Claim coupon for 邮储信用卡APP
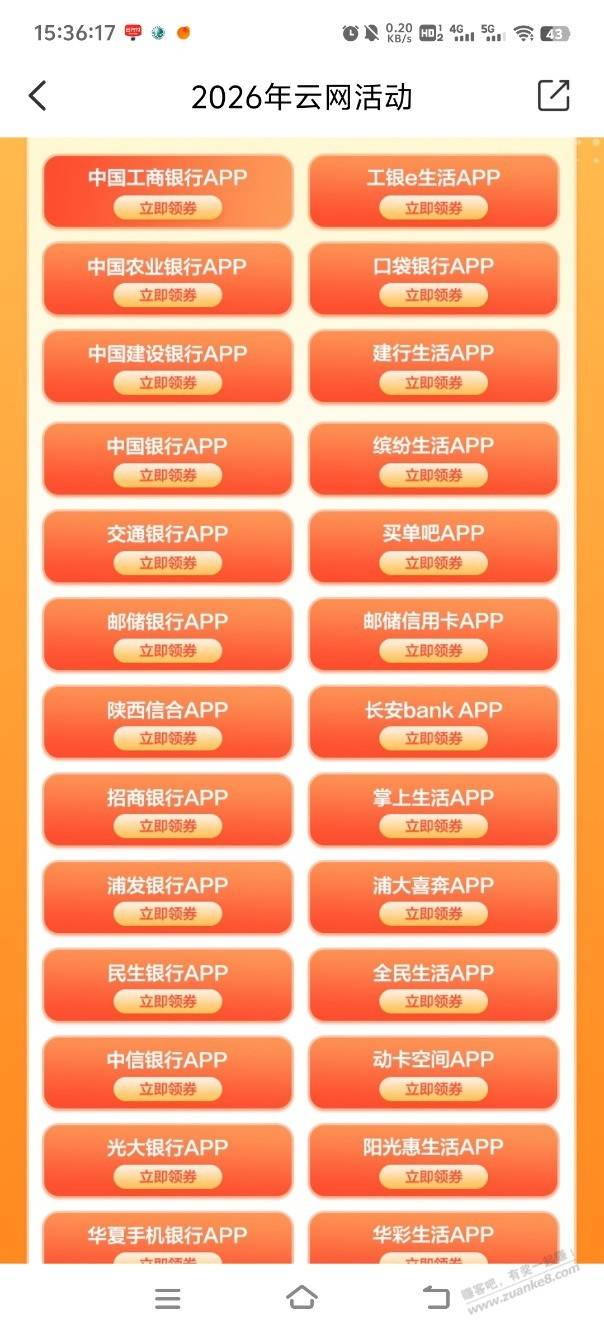 [x=433, y=650]
